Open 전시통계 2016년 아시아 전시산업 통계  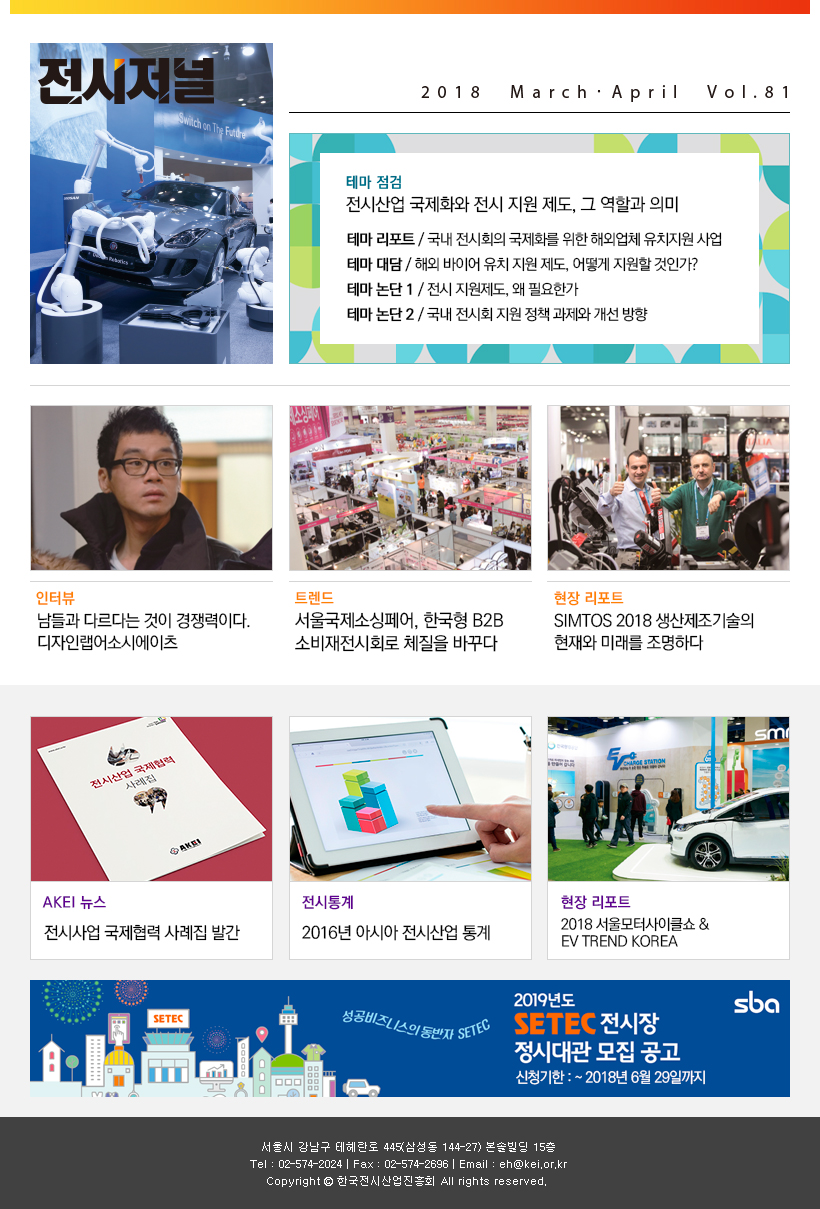point(410,837)
